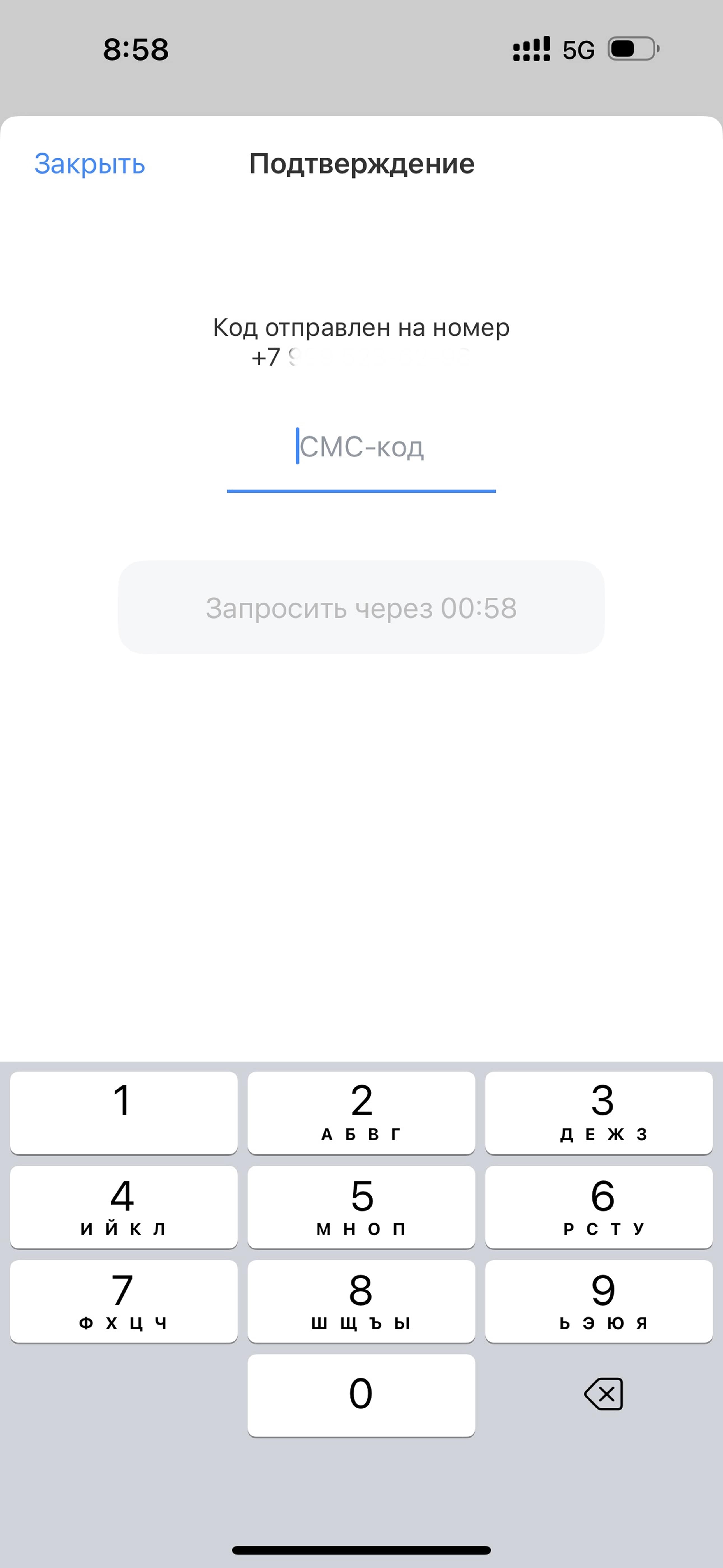Tap the 7 key

pos(124,1301)
